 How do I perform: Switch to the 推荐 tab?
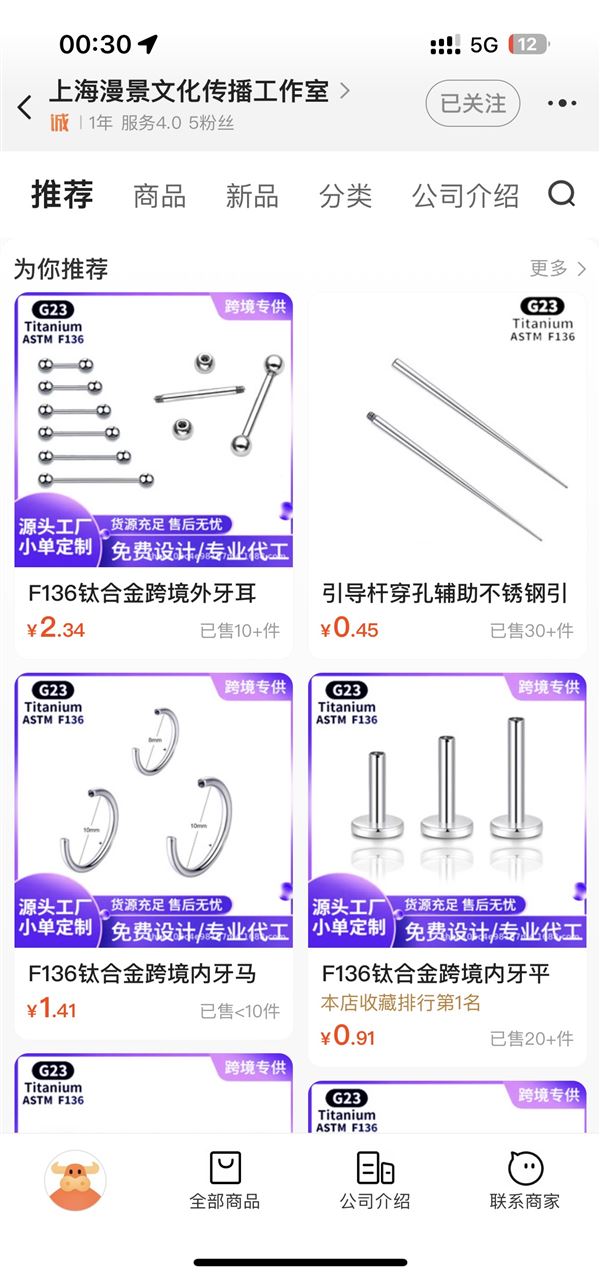(x=62, y=194)
